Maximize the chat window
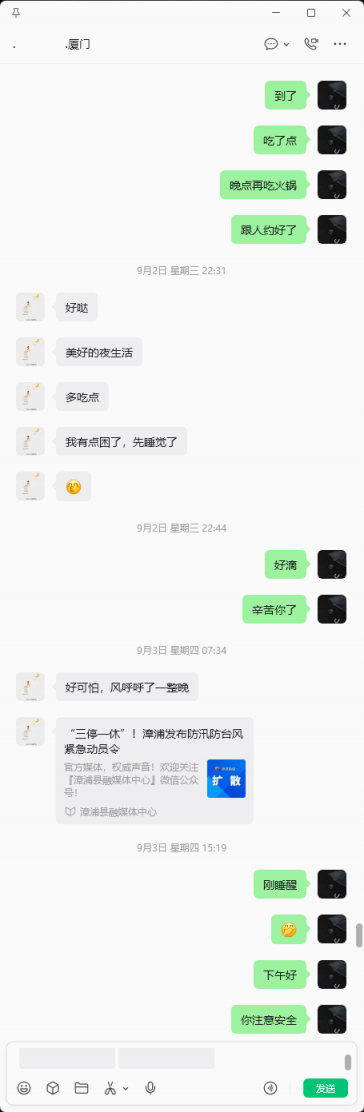 (311, 13)
